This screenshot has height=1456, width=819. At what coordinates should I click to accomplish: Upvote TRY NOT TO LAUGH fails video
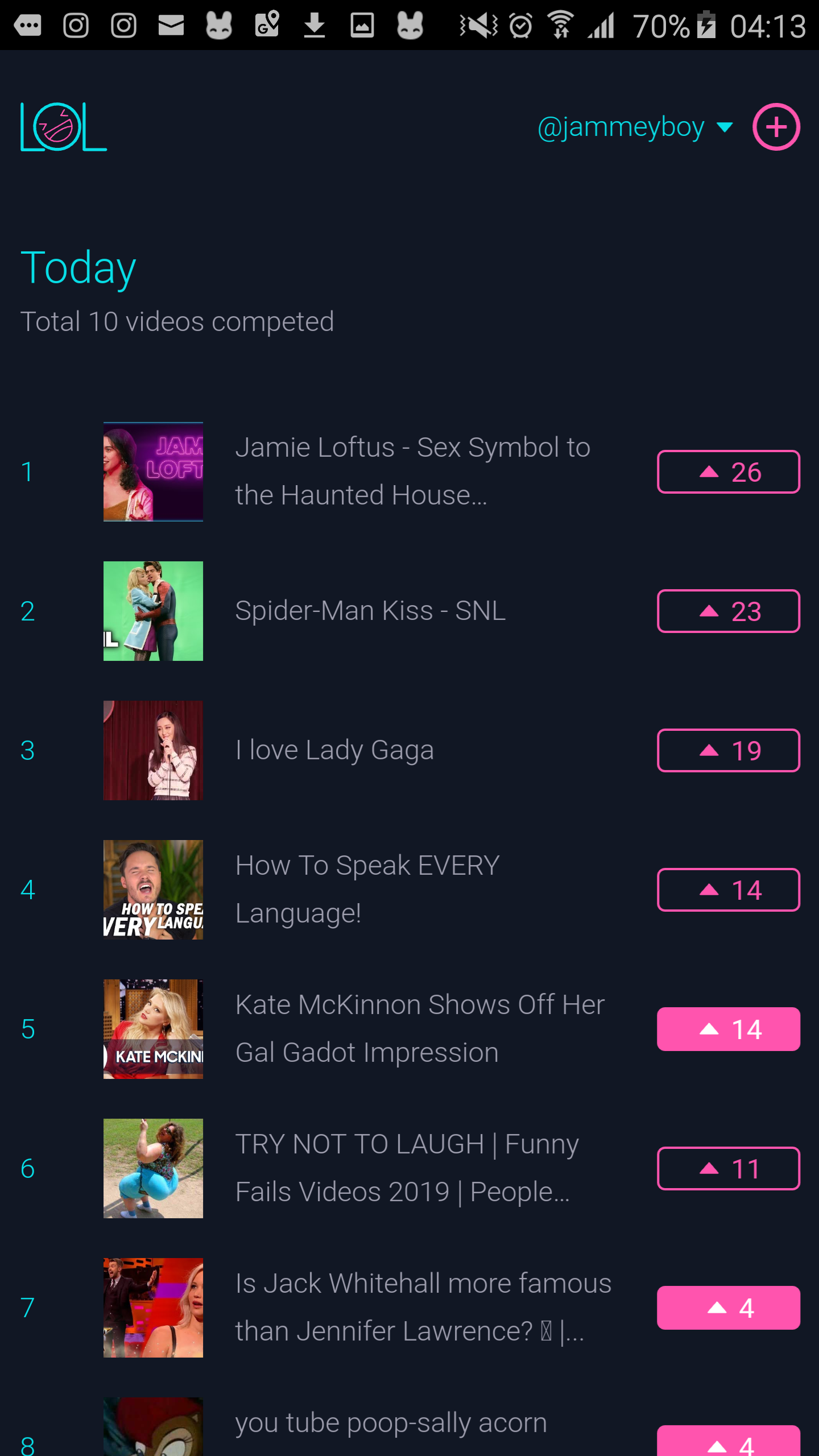pyautogui.click(x=729, y=1168)
